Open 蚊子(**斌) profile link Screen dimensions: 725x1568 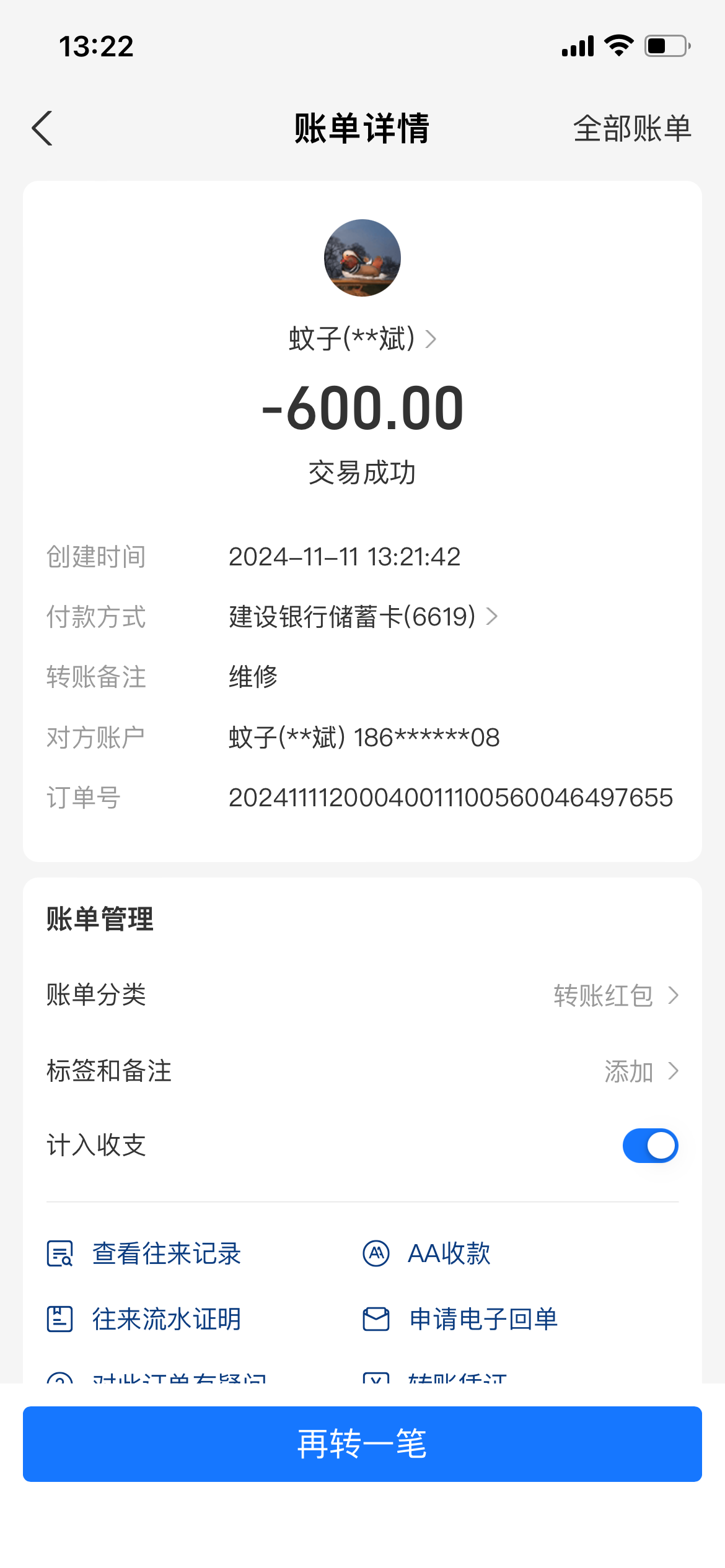[x=362, y=339]
